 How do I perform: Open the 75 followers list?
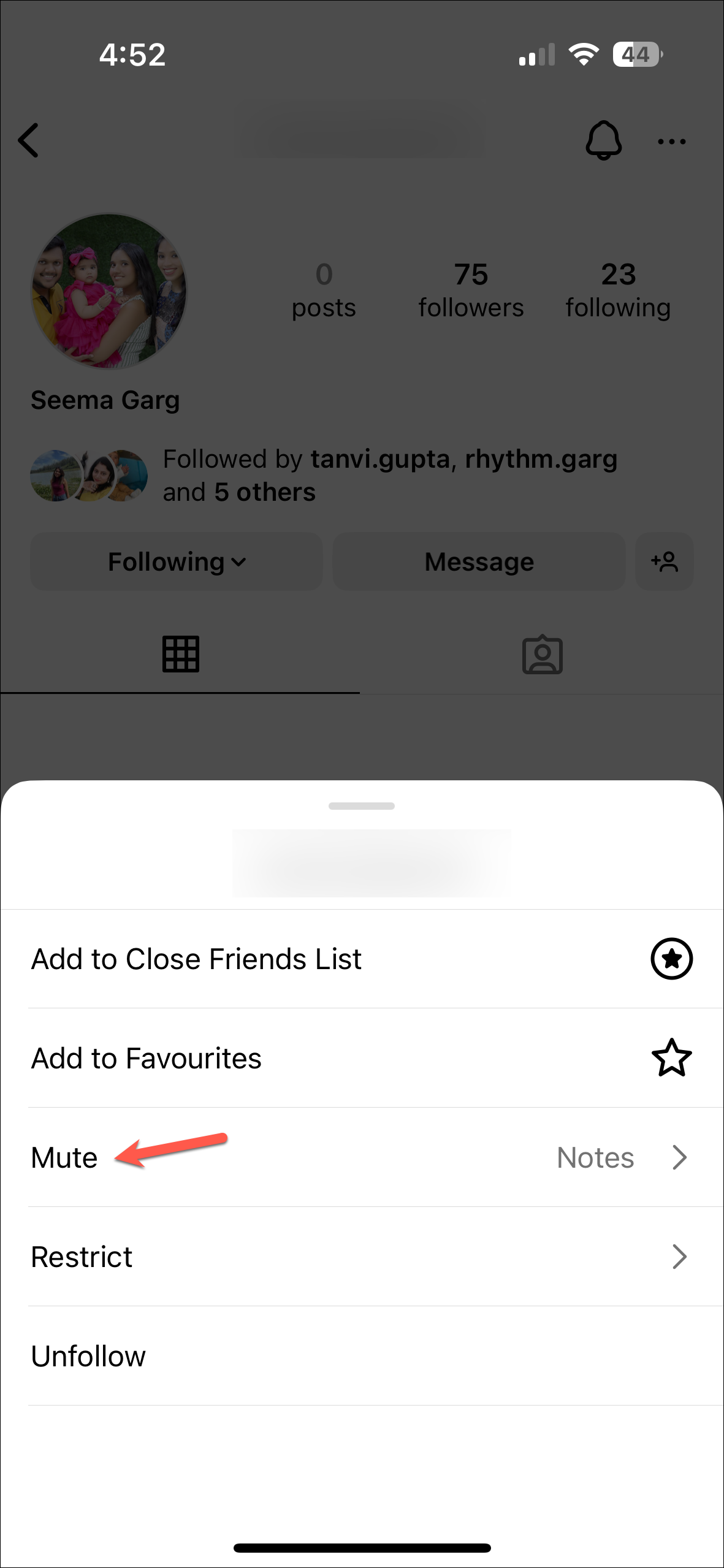tap(471, 290)
